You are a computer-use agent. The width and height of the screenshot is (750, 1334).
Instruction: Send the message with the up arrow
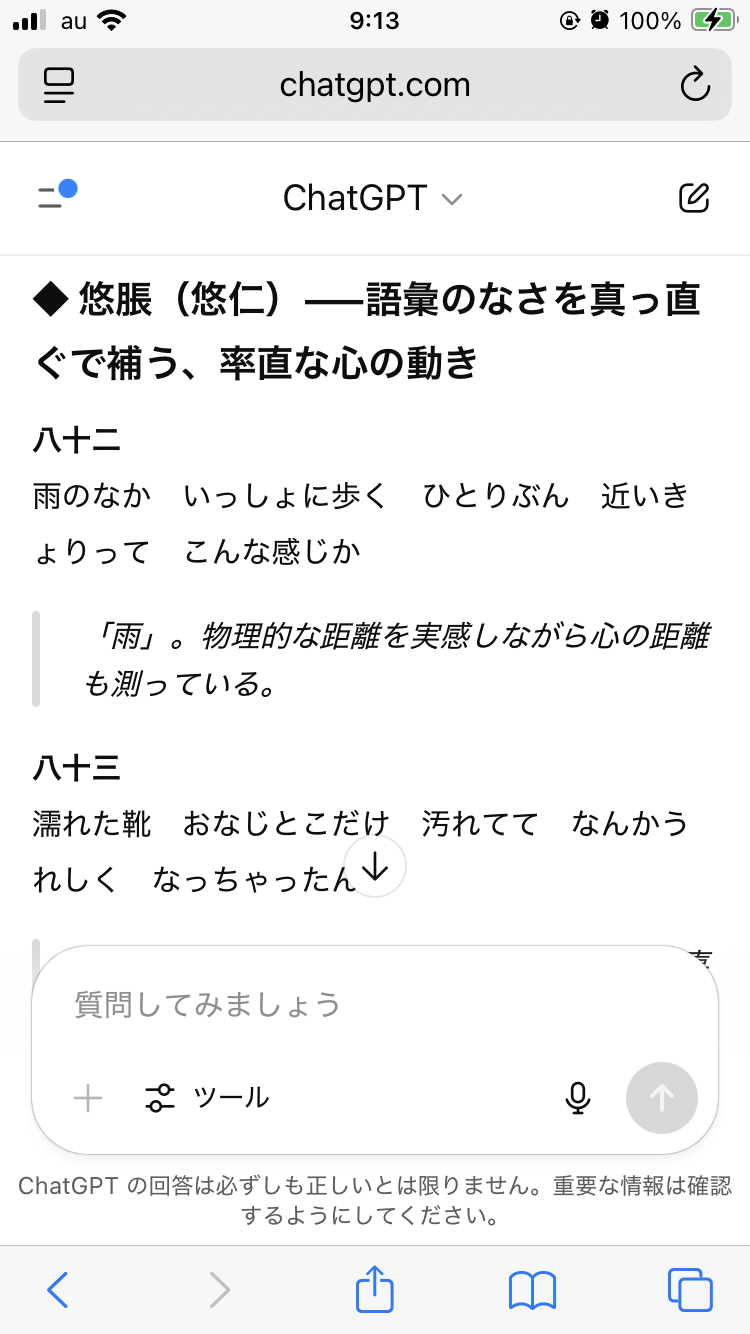pos(661,1098)
